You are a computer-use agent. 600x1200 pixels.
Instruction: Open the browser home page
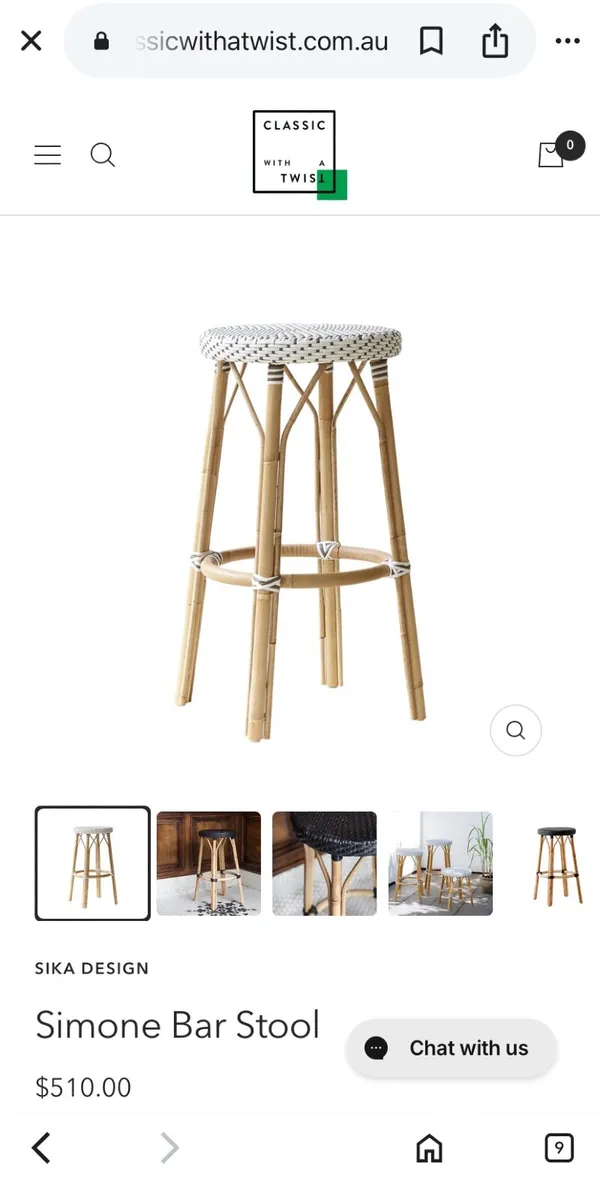point(429,1148)
